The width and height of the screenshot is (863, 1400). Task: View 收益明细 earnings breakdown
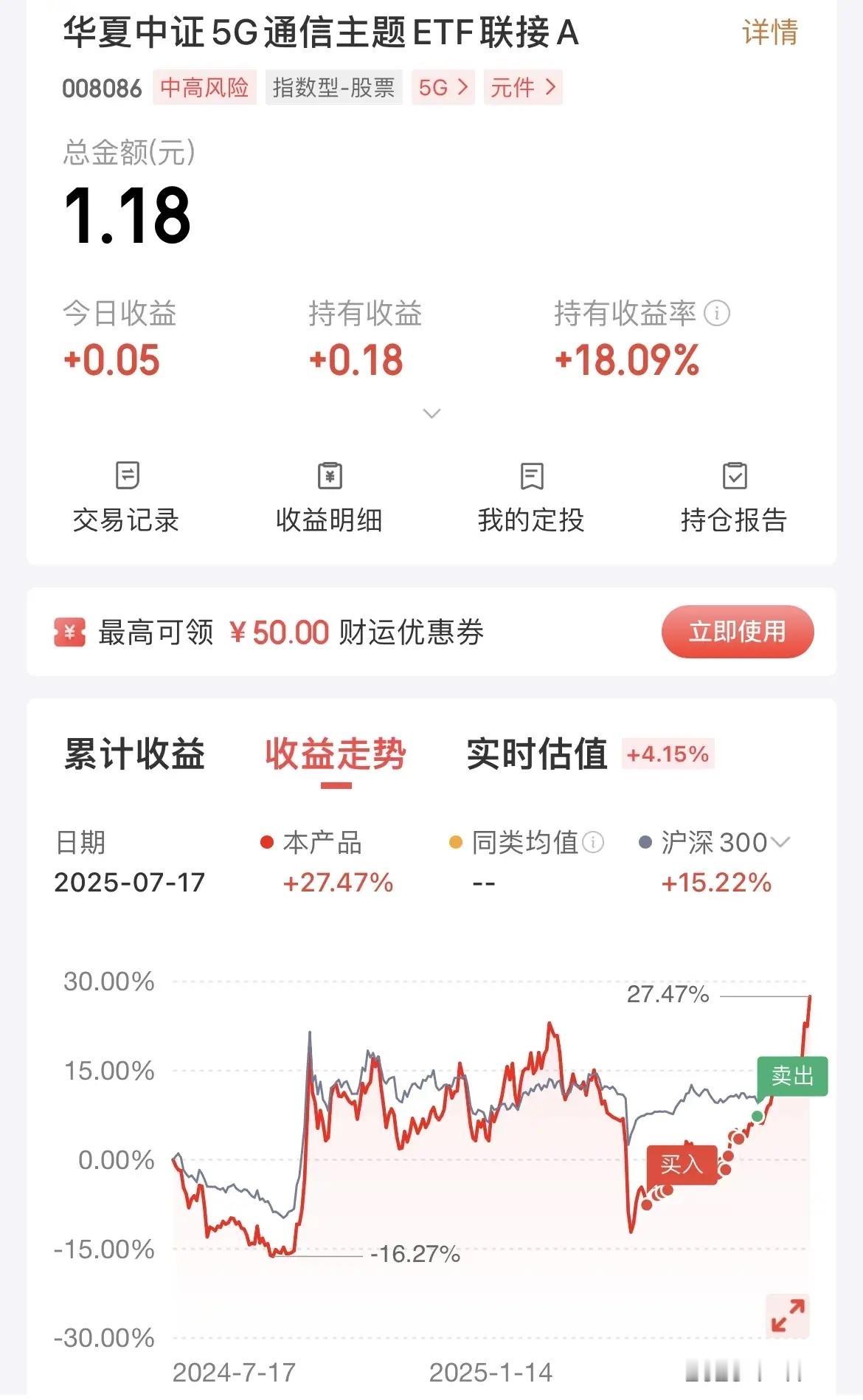pos(329,497)
